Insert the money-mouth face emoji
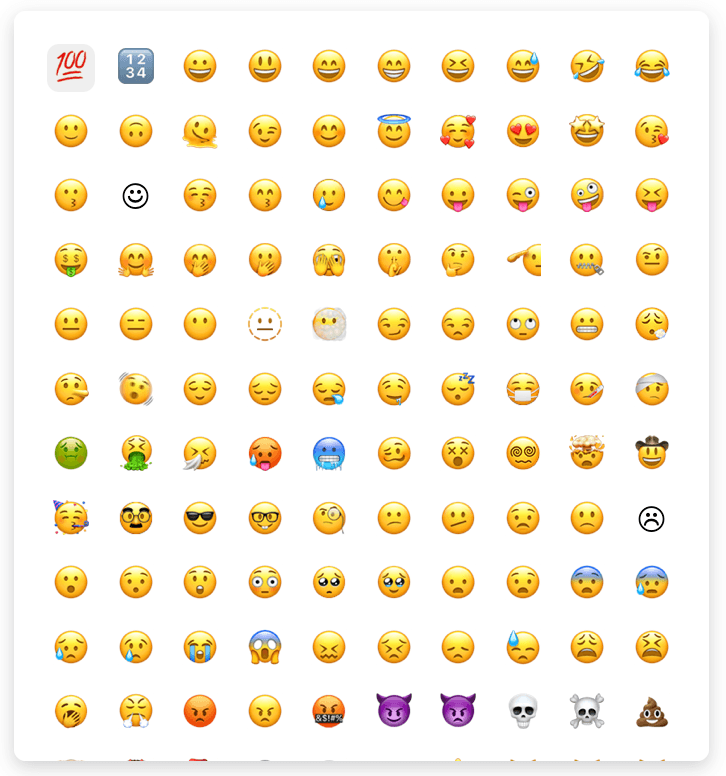 pyautogui.click(x=71, y=260)
